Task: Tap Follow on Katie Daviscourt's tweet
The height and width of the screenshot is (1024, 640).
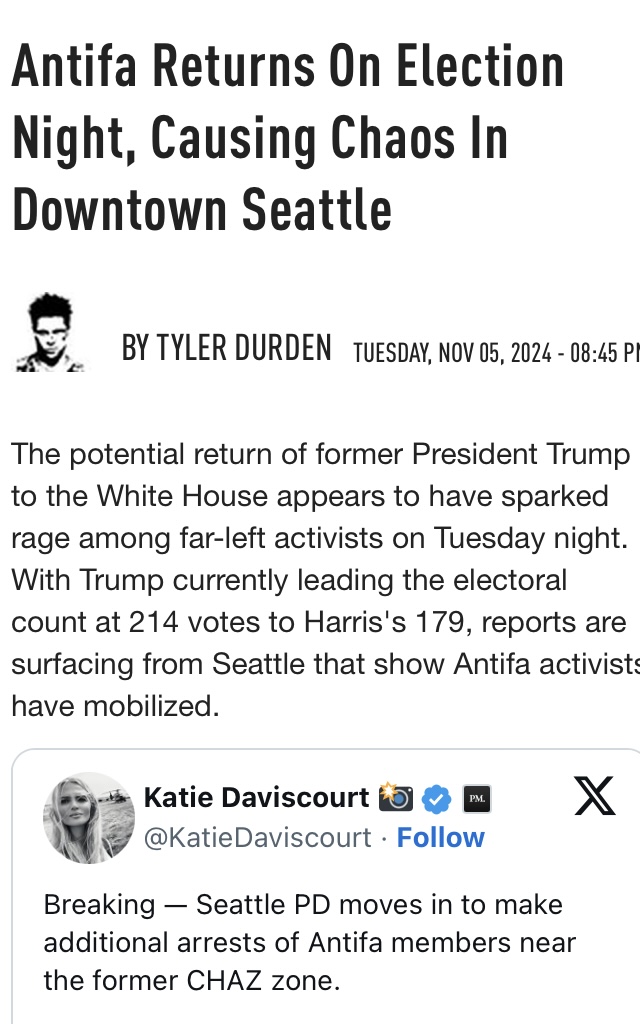Action: [x=440, y=838]
